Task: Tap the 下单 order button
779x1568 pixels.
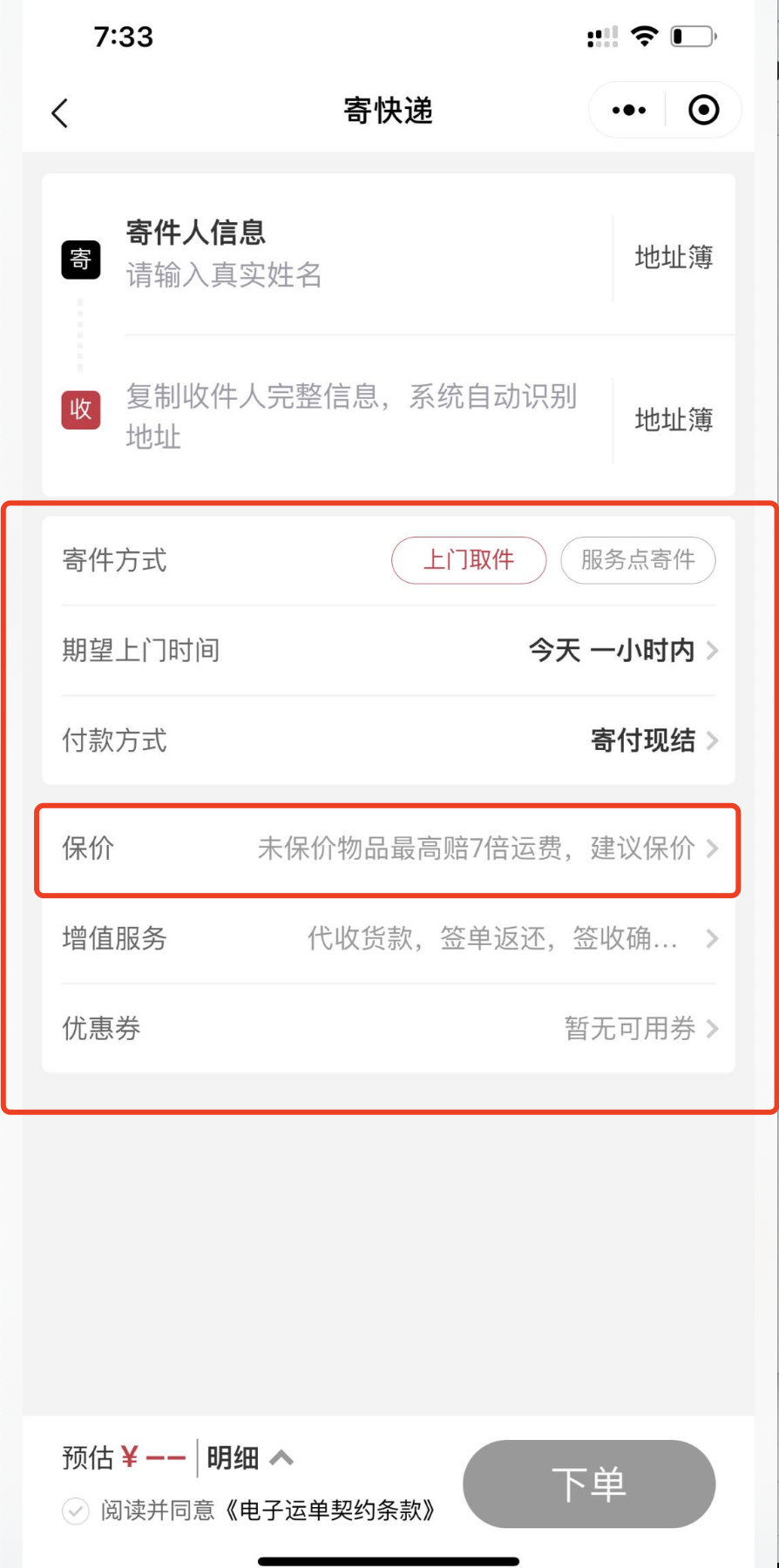Action: [x=588, y=1484]
